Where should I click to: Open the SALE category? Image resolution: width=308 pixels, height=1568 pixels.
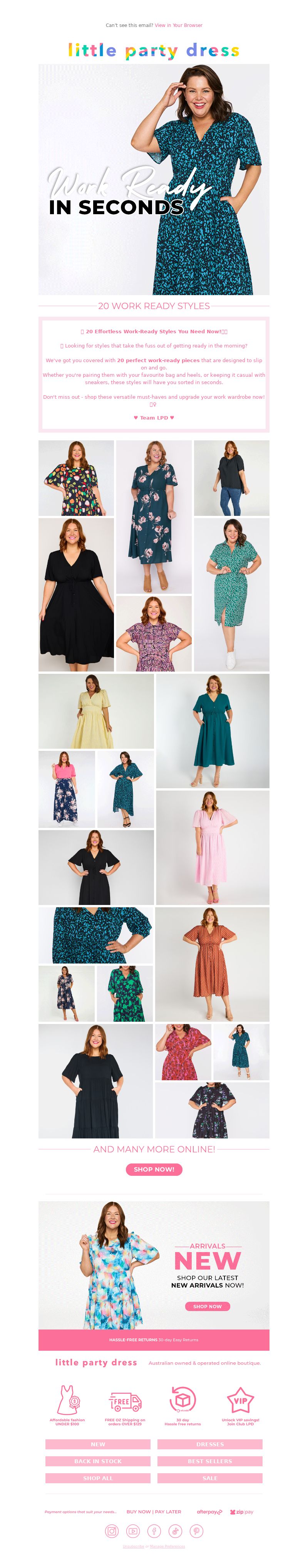coord(209,1479)
